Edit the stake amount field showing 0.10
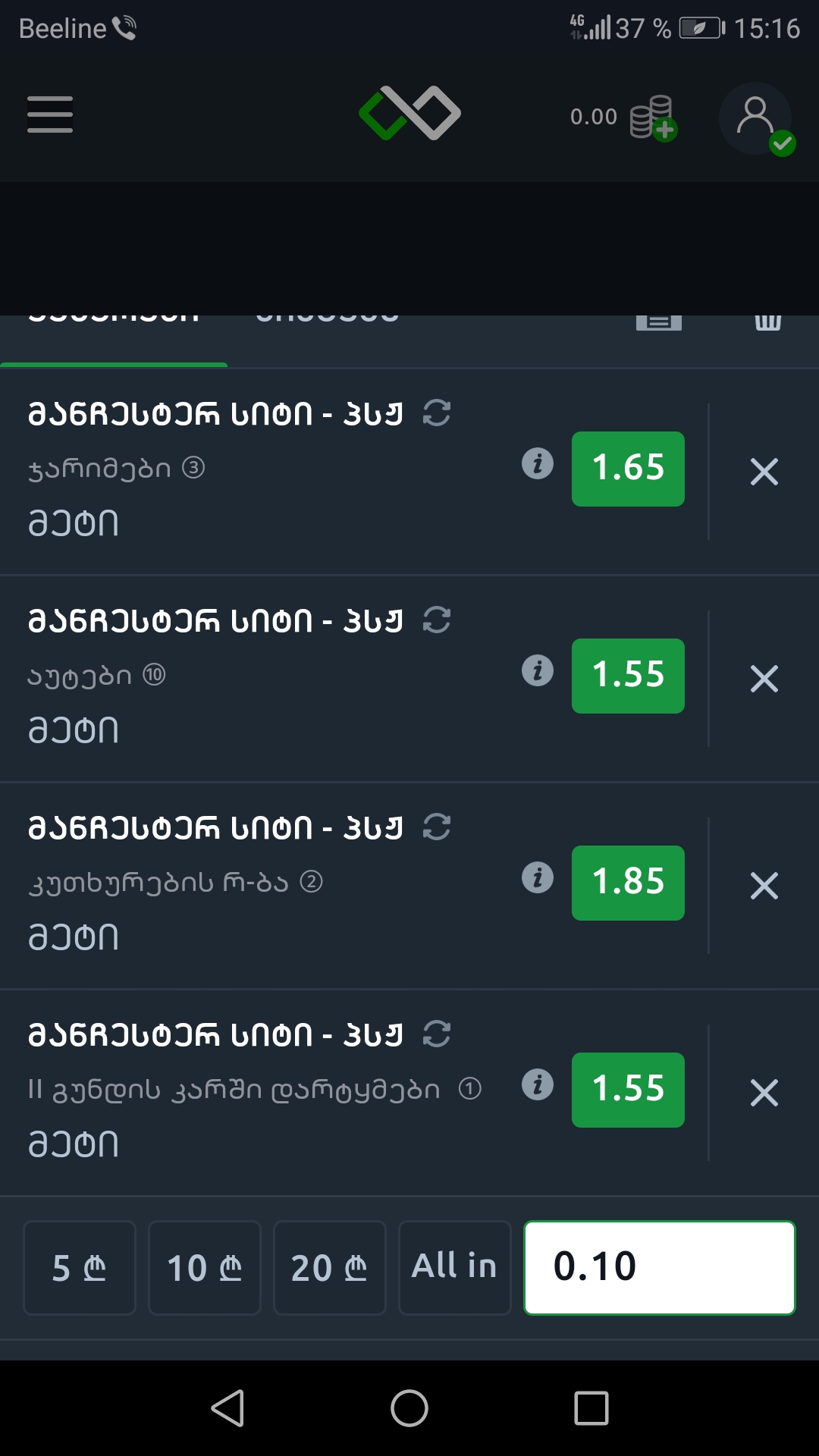 [x=659, y=1267]
